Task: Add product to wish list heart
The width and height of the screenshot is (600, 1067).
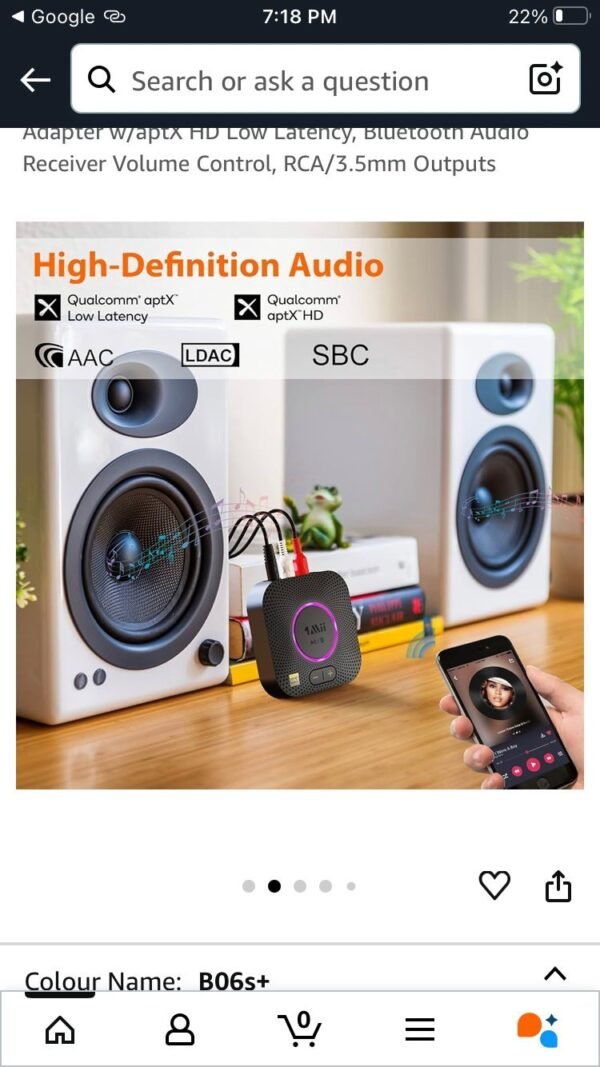Action: click(495, 885)
